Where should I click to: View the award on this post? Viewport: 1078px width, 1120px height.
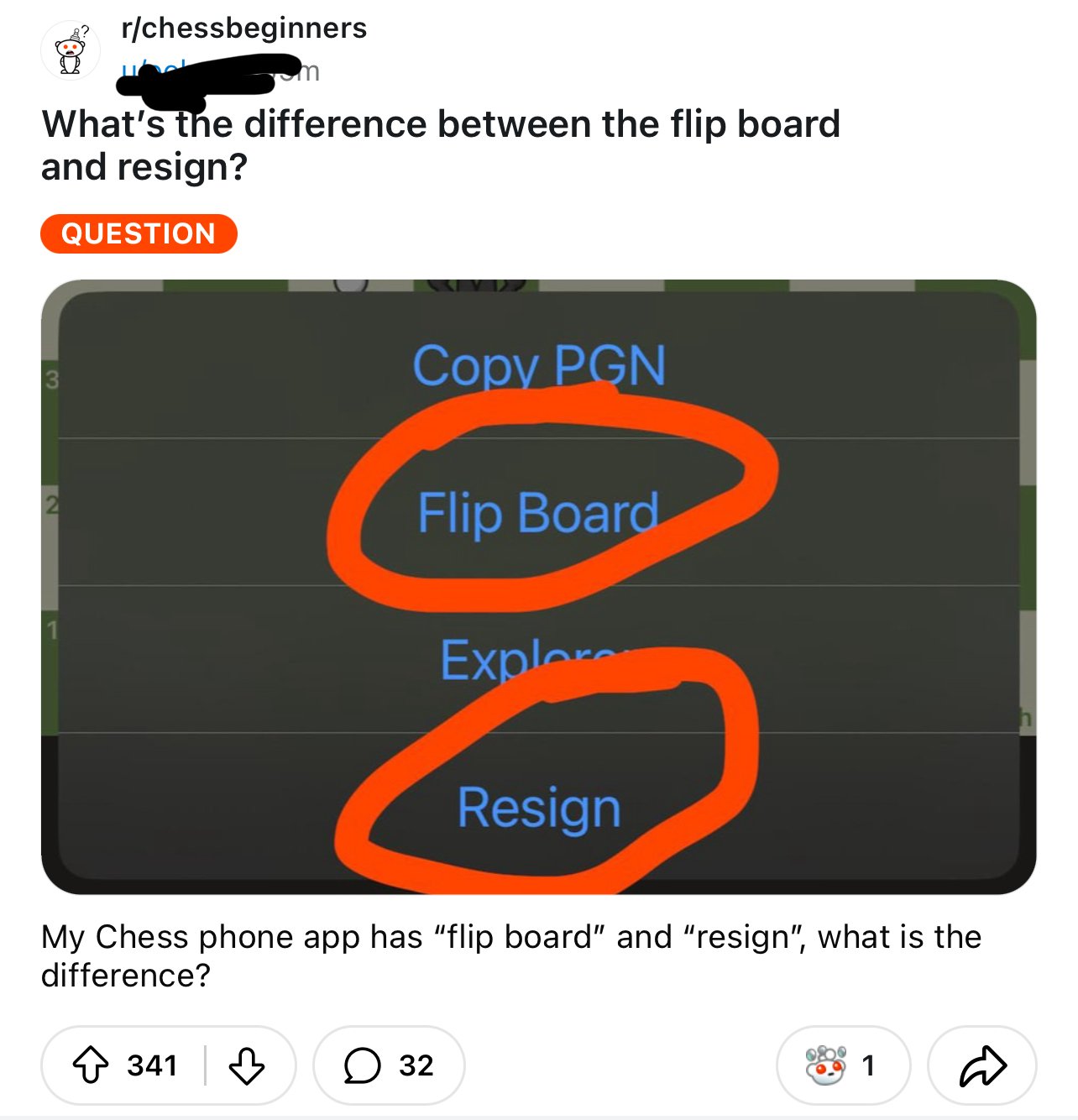(x=841, y=1065)
